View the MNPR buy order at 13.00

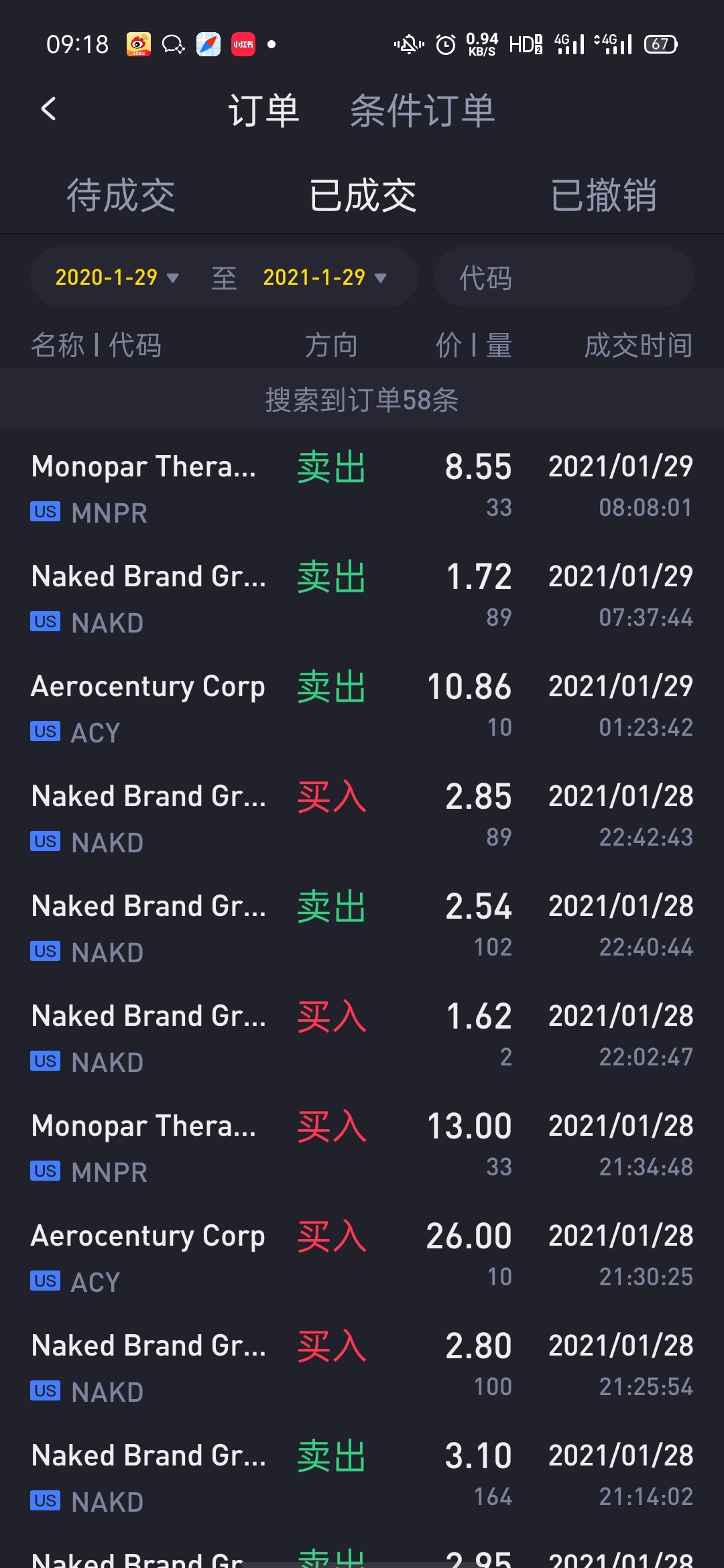[362, 1147]
